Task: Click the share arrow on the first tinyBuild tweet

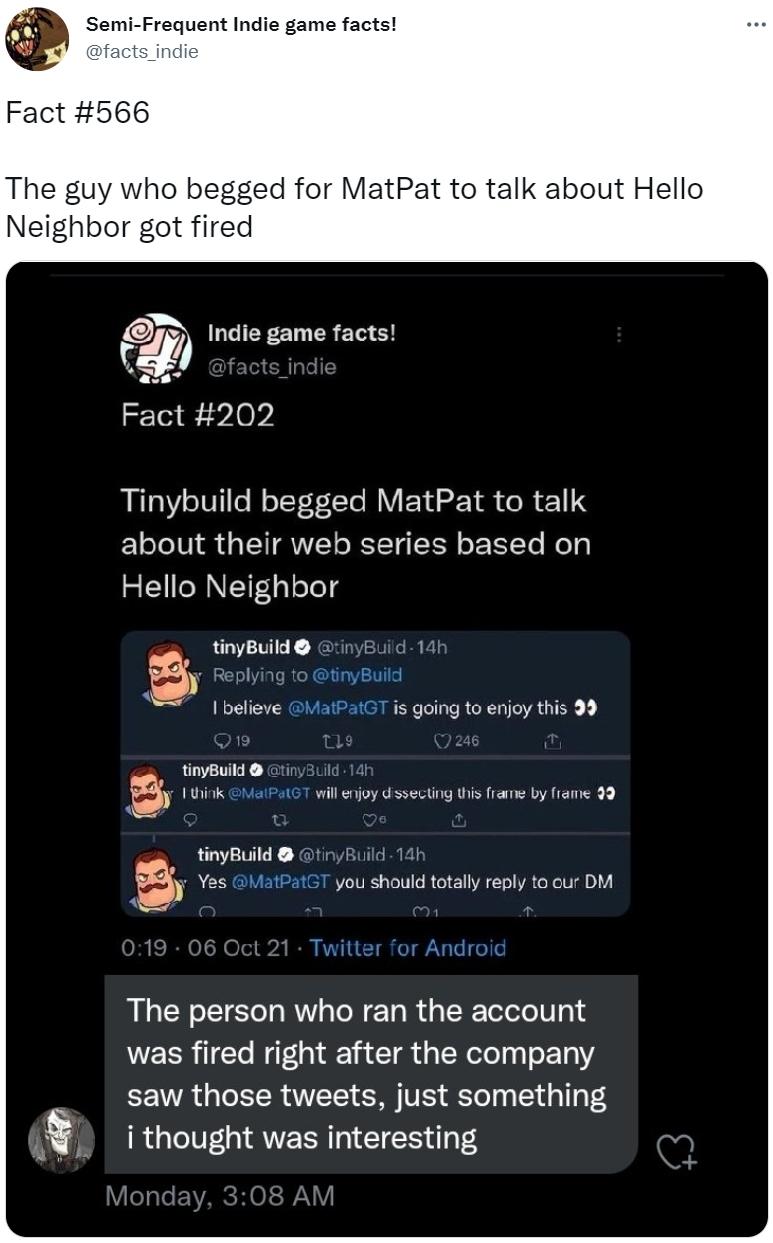Action: click(x=553, y=742)
